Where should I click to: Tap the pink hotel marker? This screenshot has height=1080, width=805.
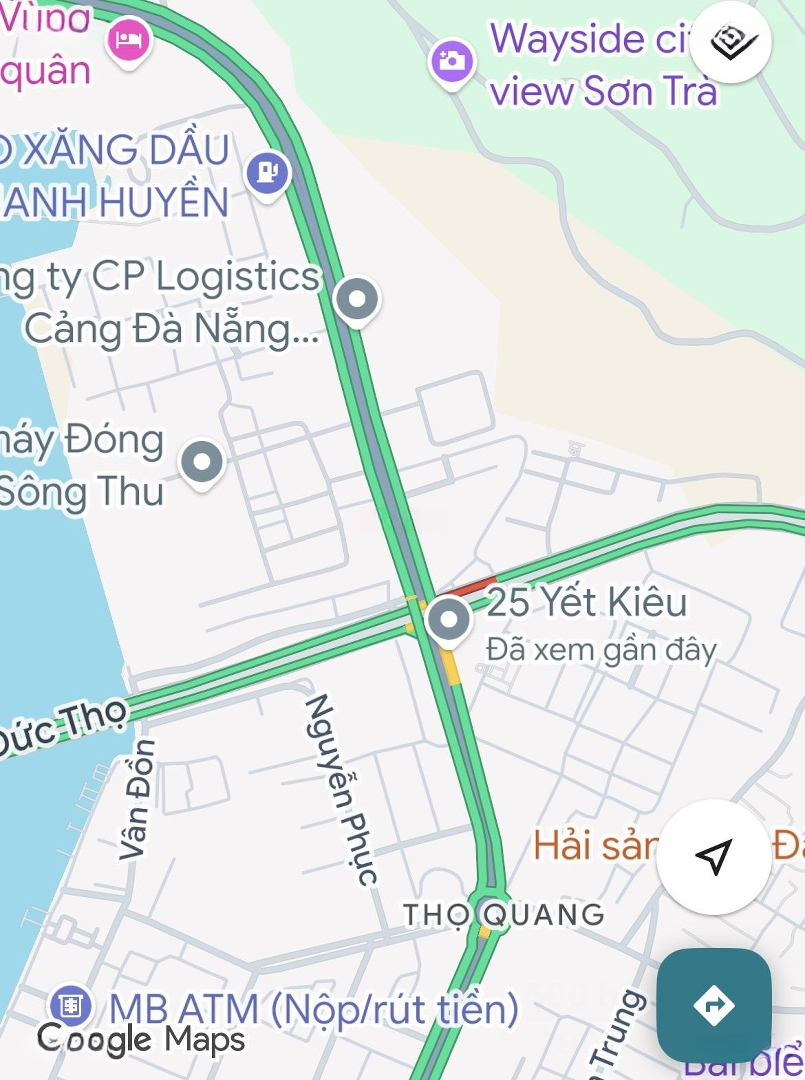click(130, 41)
